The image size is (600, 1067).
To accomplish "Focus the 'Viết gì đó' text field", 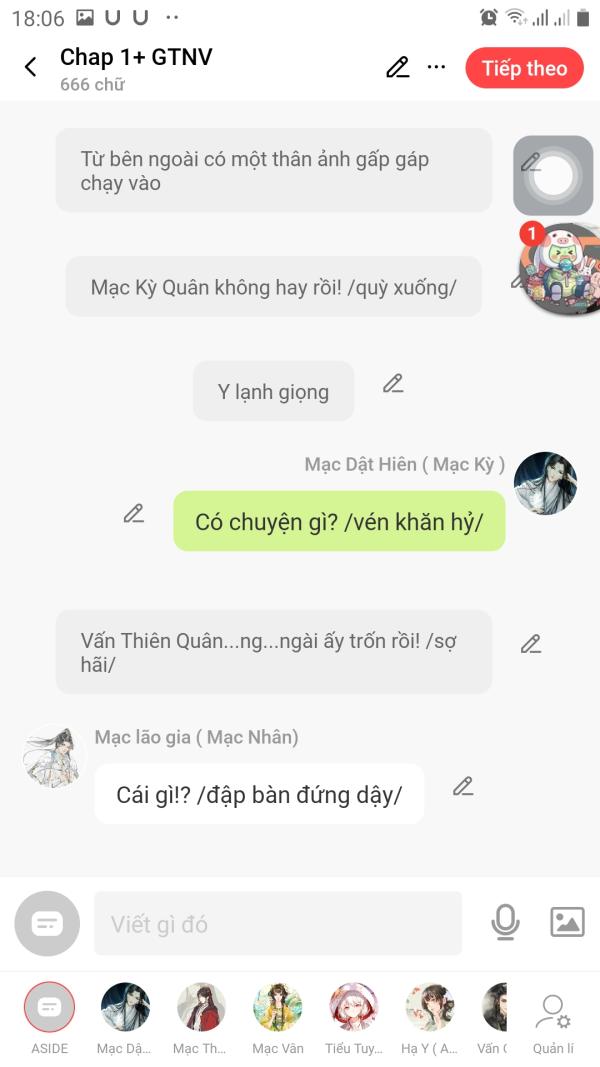I will click(278, 924).
